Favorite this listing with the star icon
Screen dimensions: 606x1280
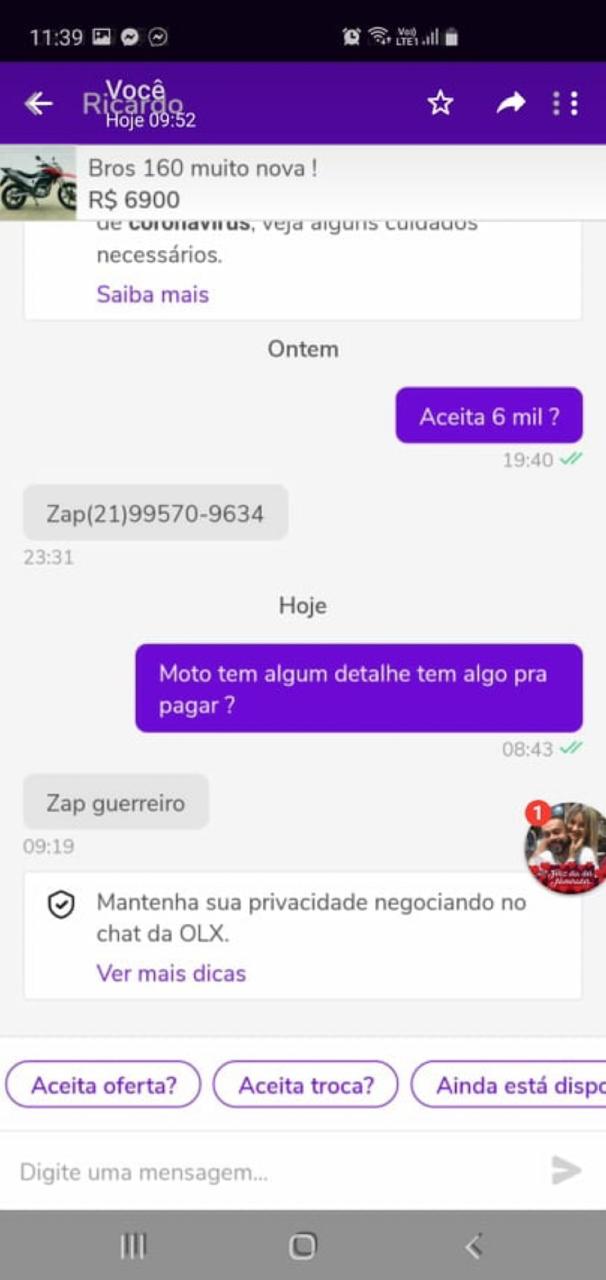point(440,103)
